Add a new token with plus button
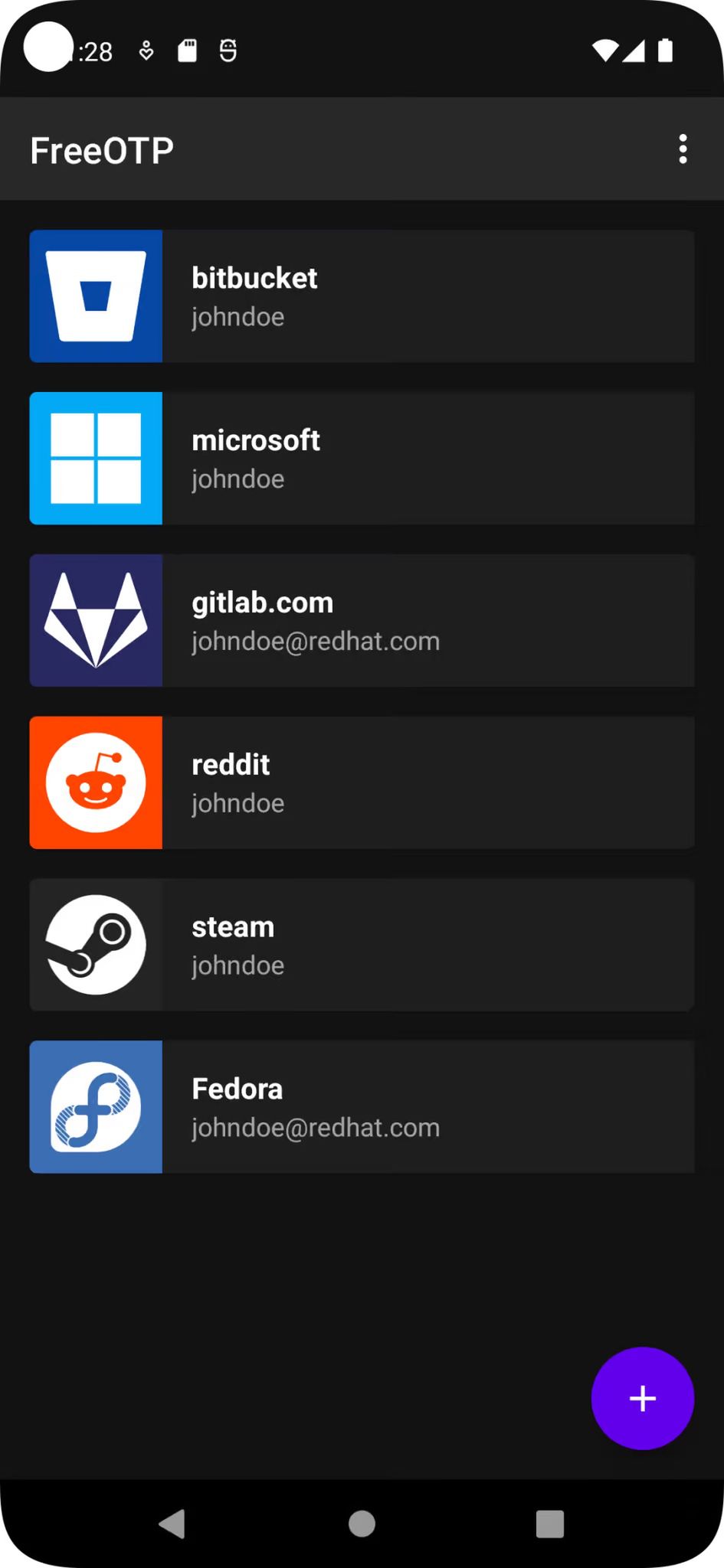Image resolution: width=724 pixels, height=1568 pixels. [x=642, y=1398]
